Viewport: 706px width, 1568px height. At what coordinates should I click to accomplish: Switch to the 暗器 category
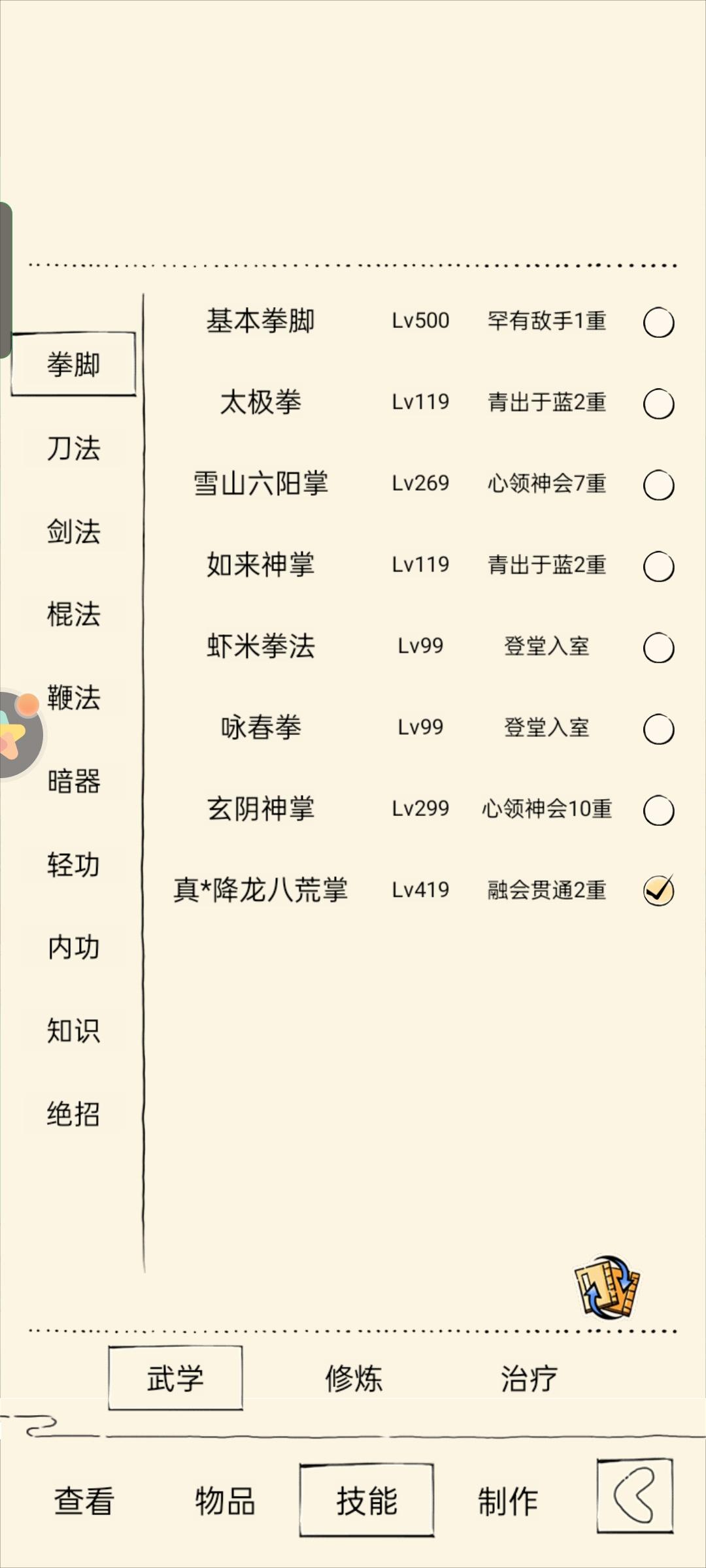coord(74,782)
